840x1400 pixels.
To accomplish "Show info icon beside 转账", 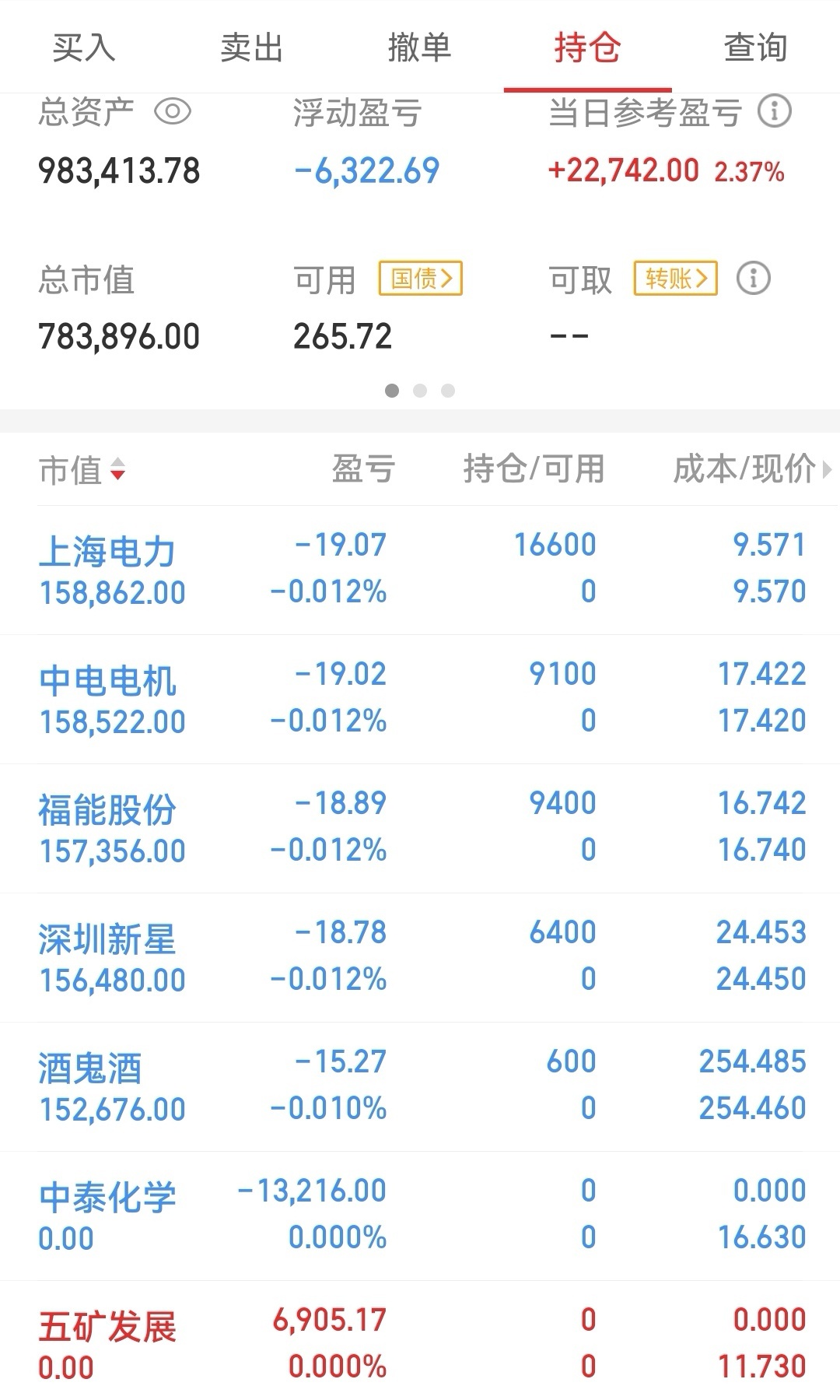I will (x=753, y=278).
